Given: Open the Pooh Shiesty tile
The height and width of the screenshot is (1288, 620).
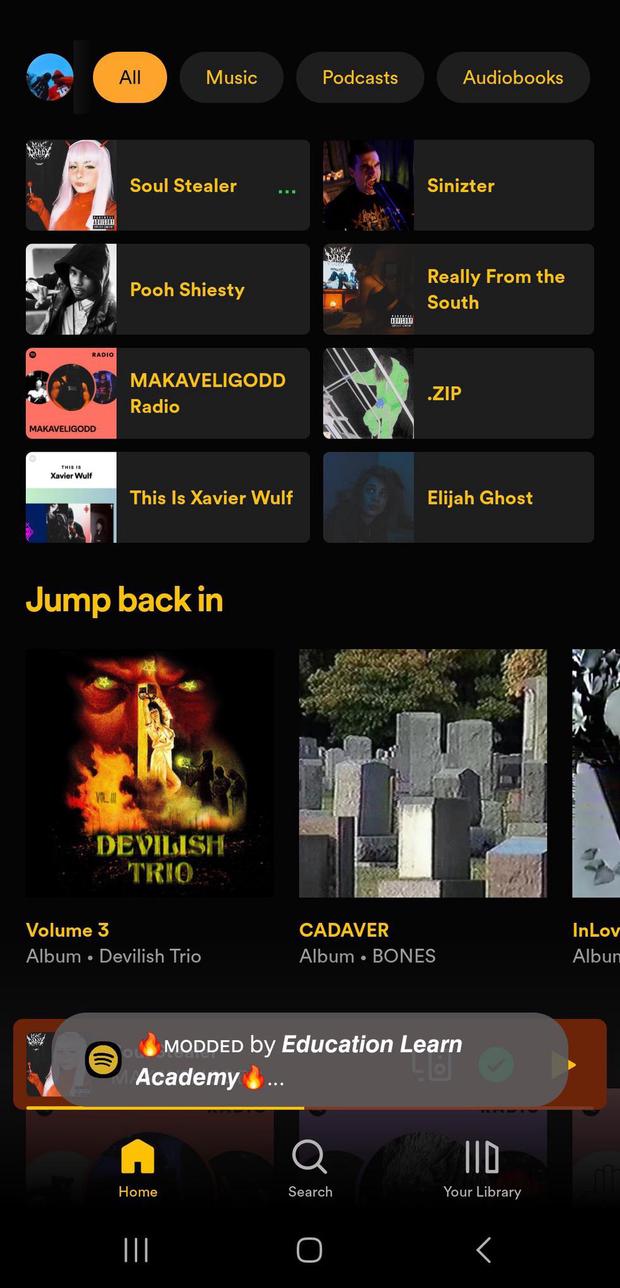Looking at the screenshot, I should coord(167,290).
